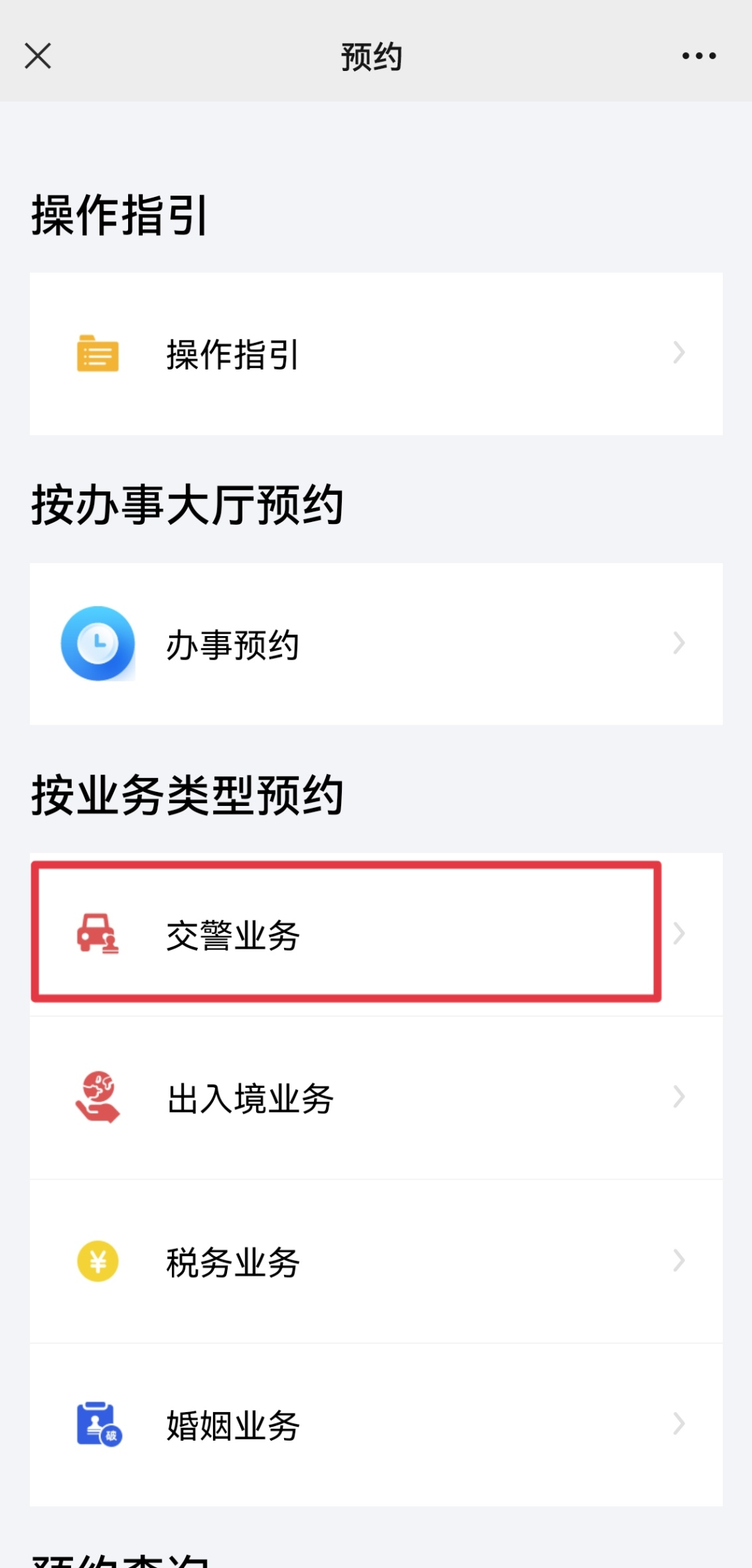Open 出入境业务 appointments
Image resolution: width=752 pixels, height=1568 pixels.
point(376,1098)
